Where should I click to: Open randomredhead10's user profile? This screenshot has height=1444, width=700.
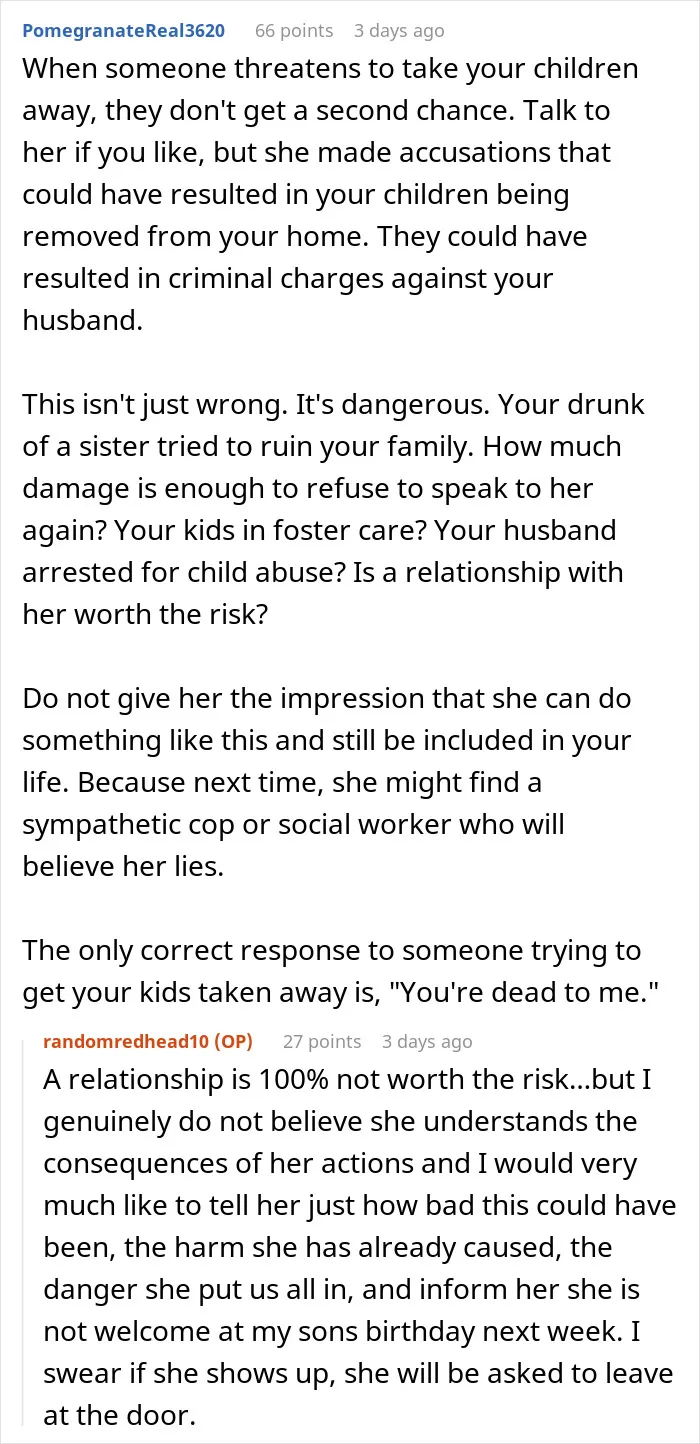128,1042
